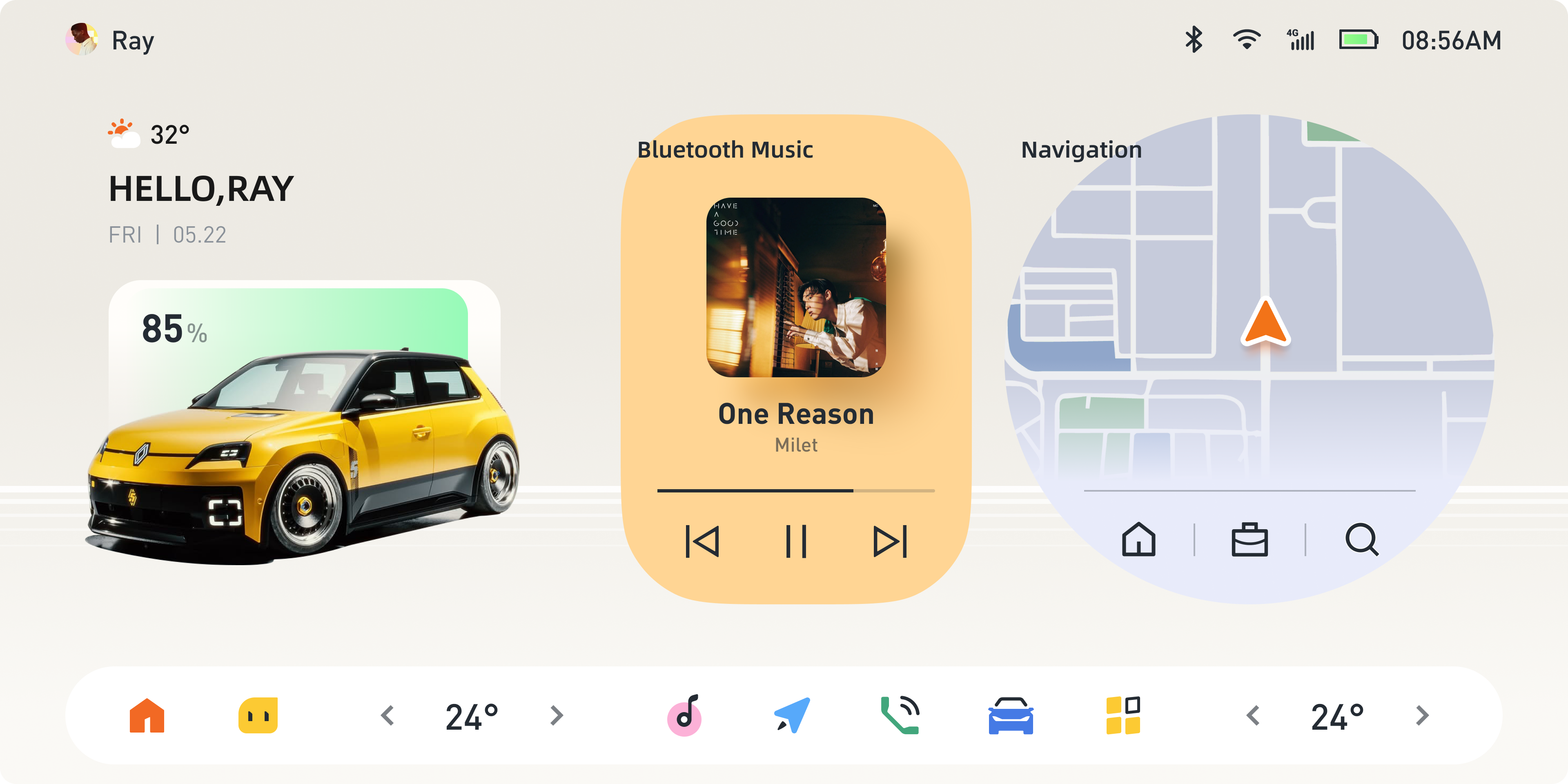The width and height of the screenshot is (1568, 784).
Task: Open navigation arrow app in dock
Action: pyautogui.click(x=792, y=715)
